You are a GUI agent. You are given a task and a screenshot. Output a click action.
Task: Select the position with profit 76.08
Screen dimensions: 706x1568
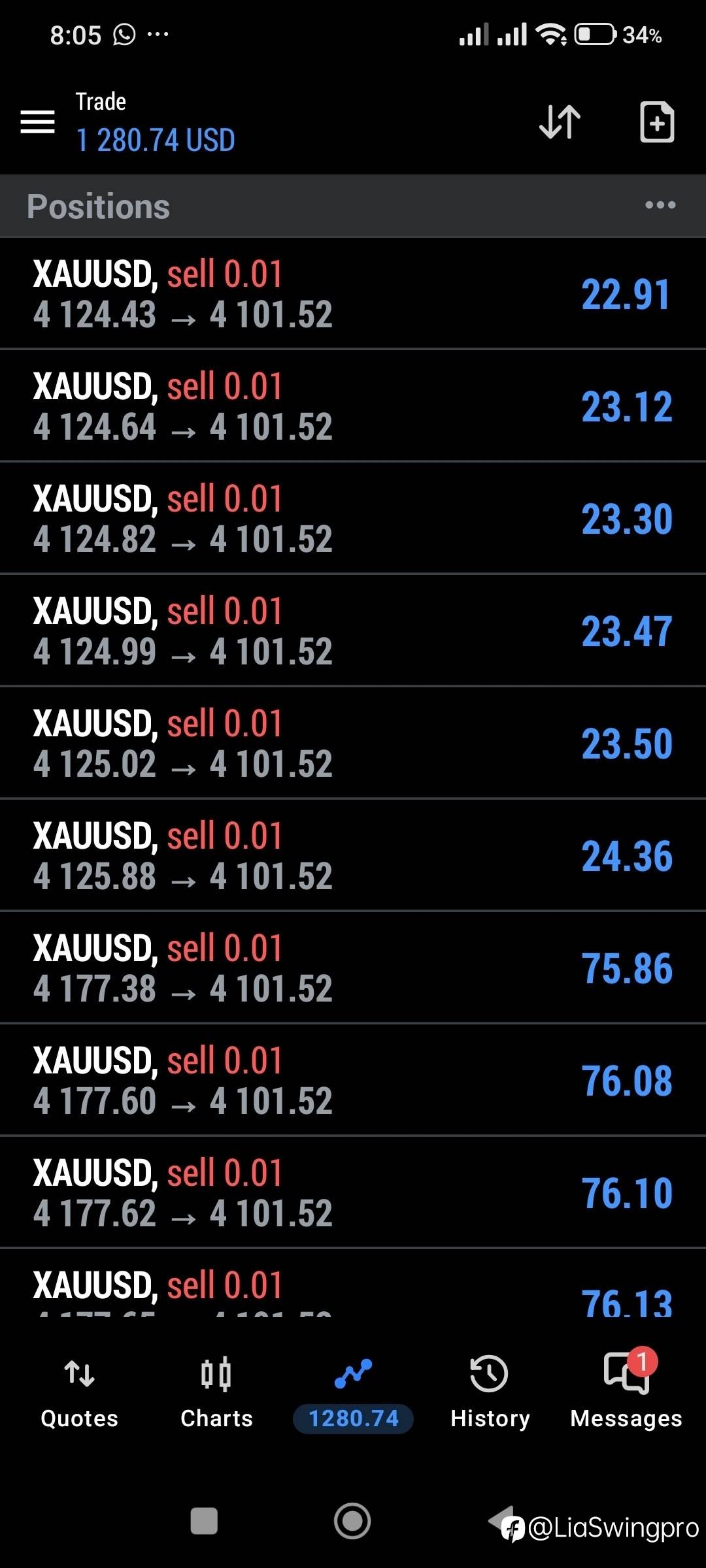(353, 1080)
